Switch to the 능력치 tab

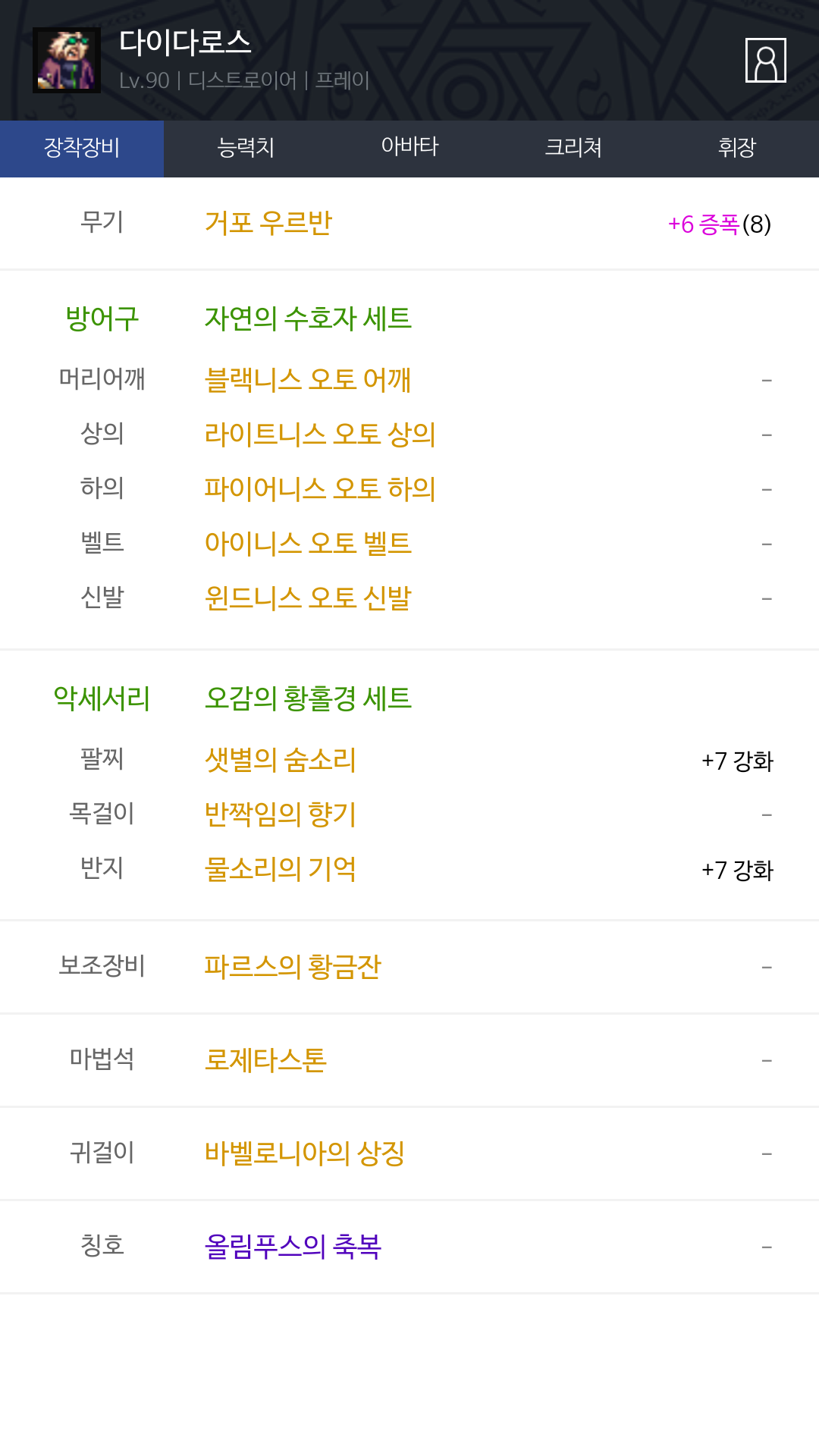(x=246, y=148)
